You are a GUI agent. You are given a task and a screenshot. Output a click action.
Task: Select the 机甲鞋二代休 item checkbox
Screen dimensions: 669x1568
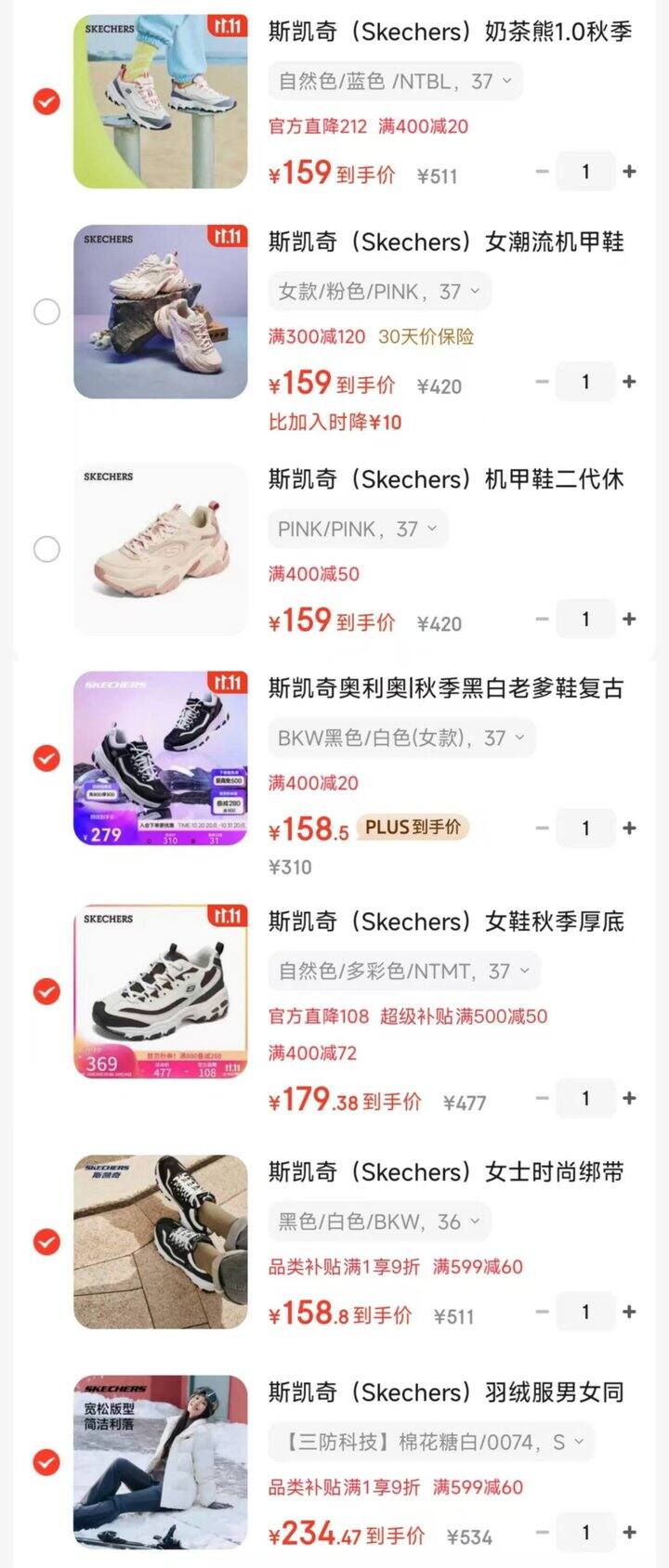pyautogui.click(x=46, y=549)
